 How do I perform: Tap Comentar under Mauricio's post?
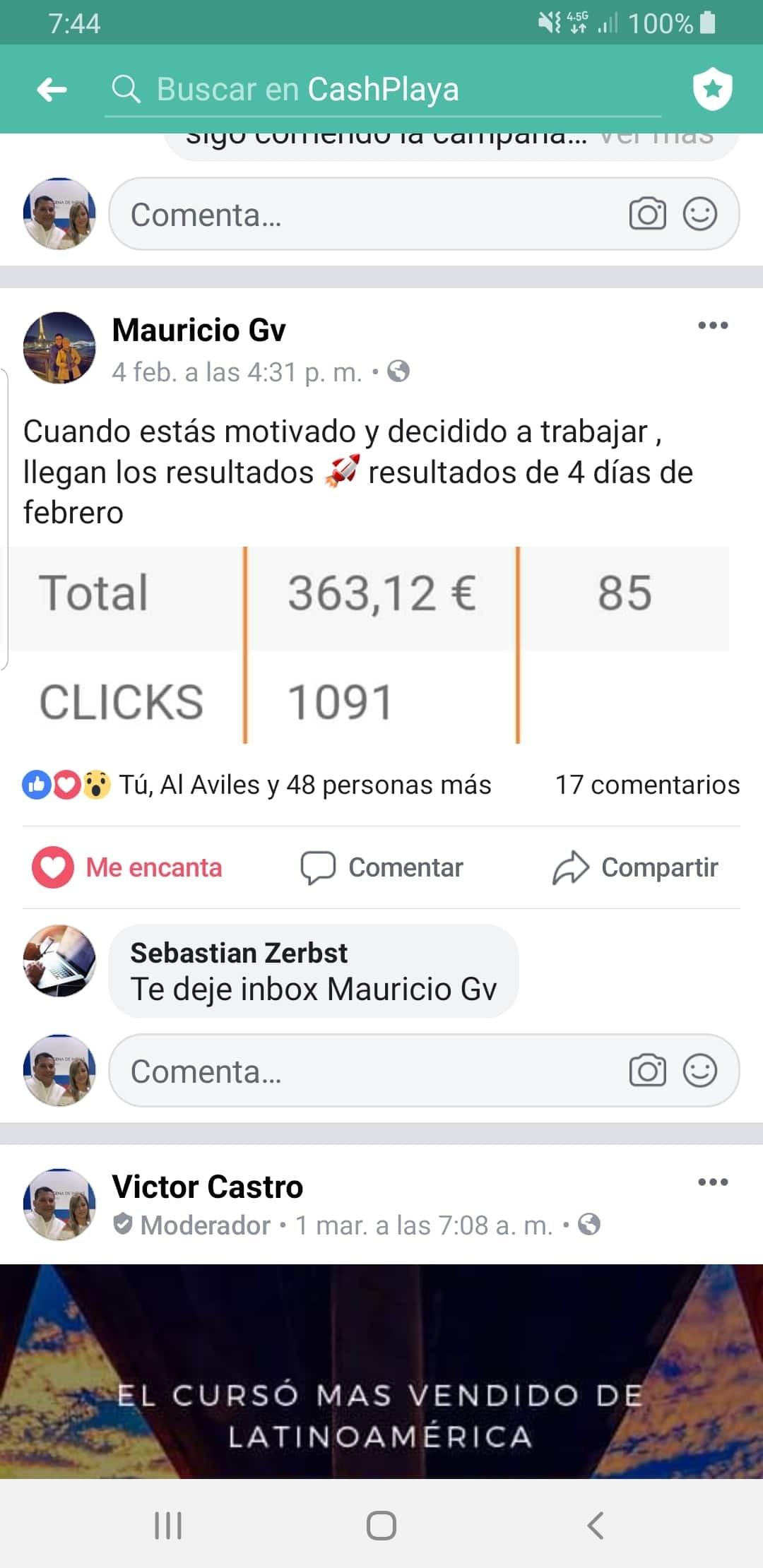pyautogui.click(x=381, y=867)
